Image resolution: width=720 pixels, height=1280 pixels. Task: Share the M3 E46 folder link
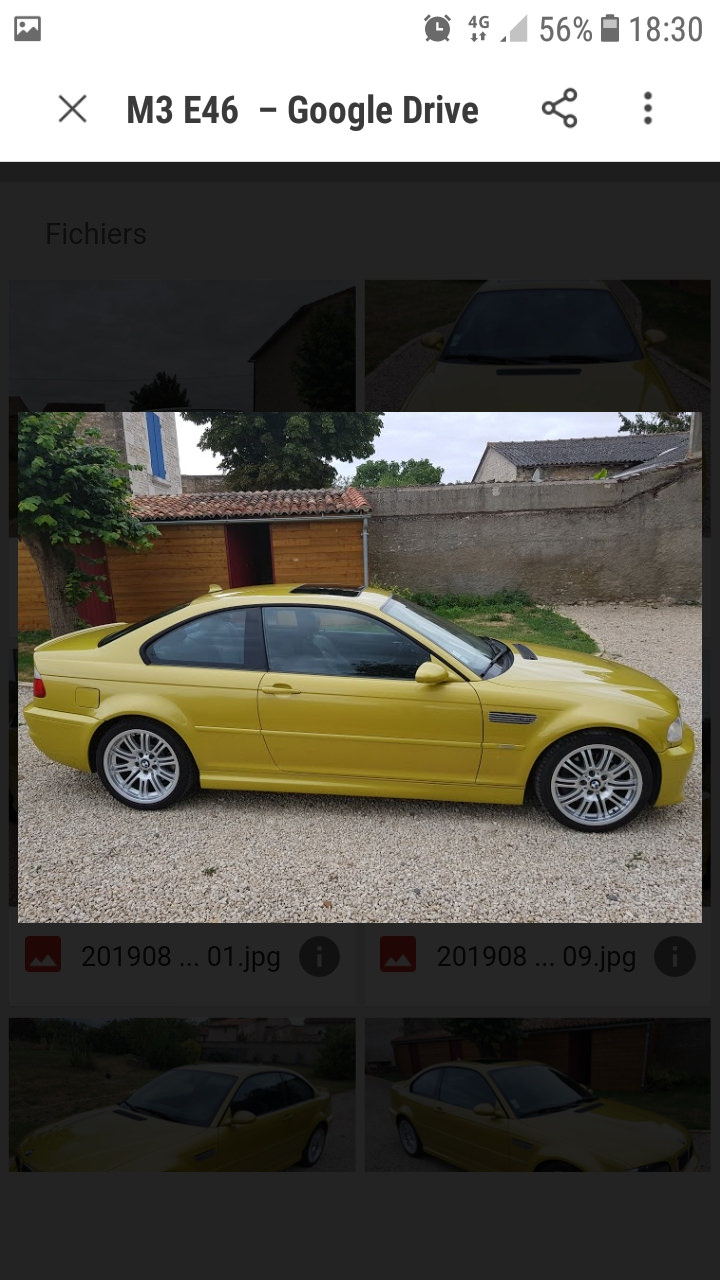[559, 108]
